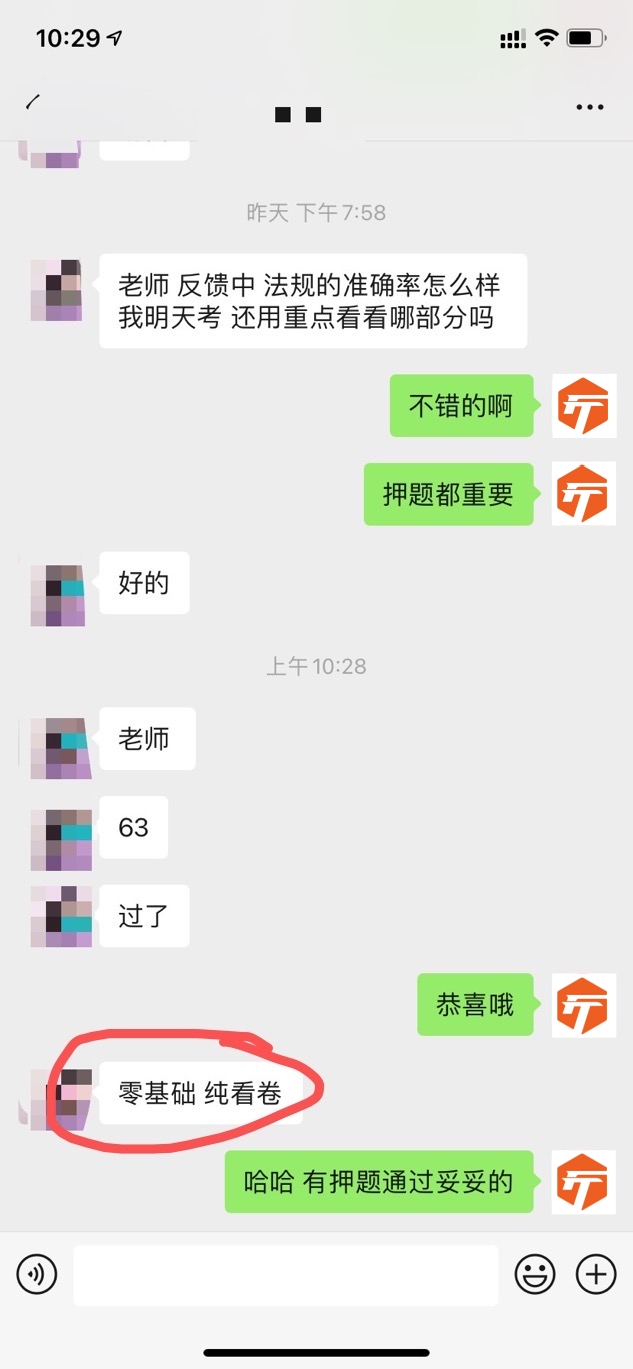Go back to the chat list
This screenshot has width=633, height=1369.
pyautogui.click(x=34, y=101)
